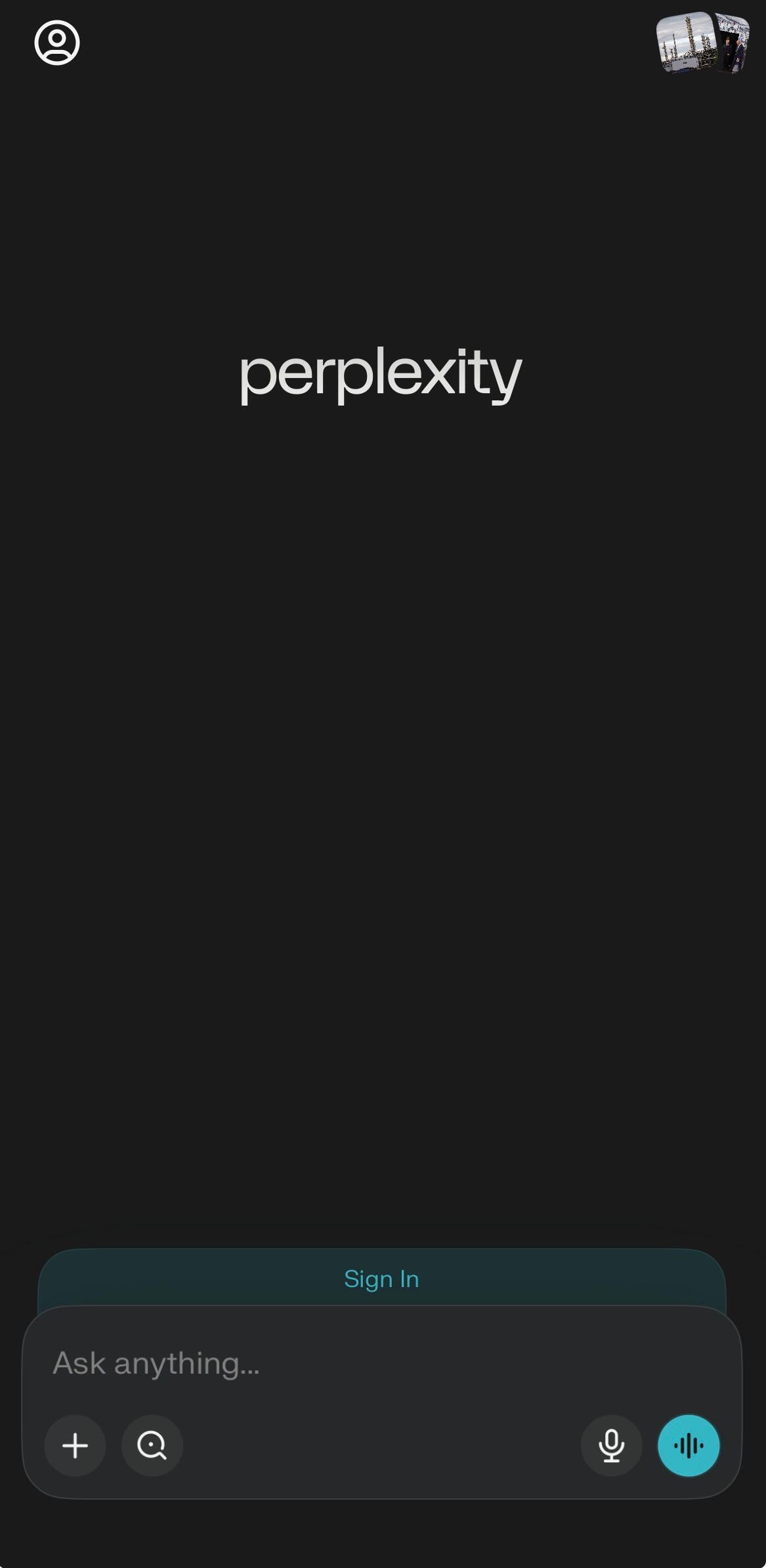
Task: Launch voice mode with the waveform button
Action: (688, 1445)
